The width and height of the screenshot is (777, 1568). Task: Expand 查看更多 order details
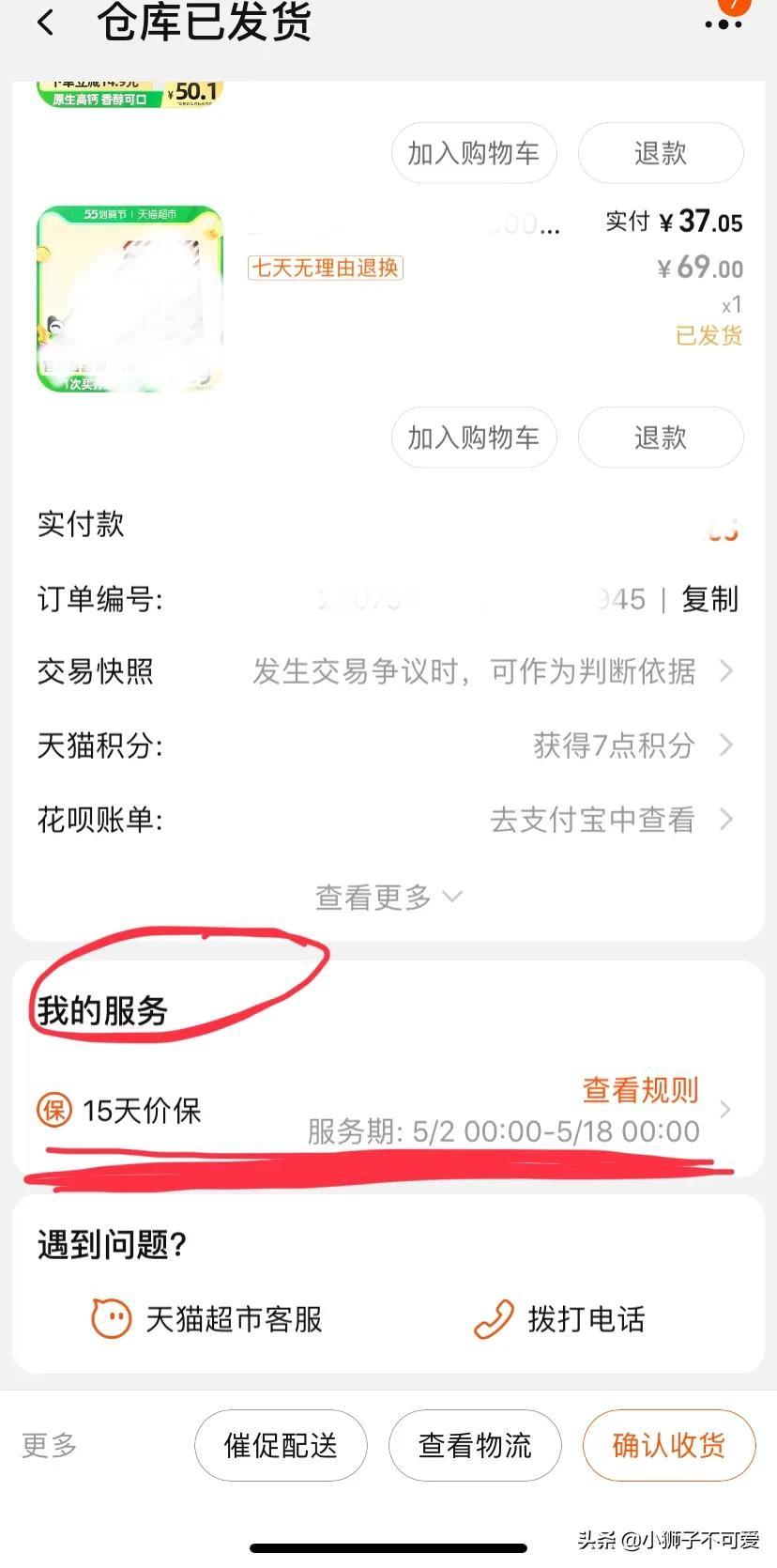(x=388, y=898)
